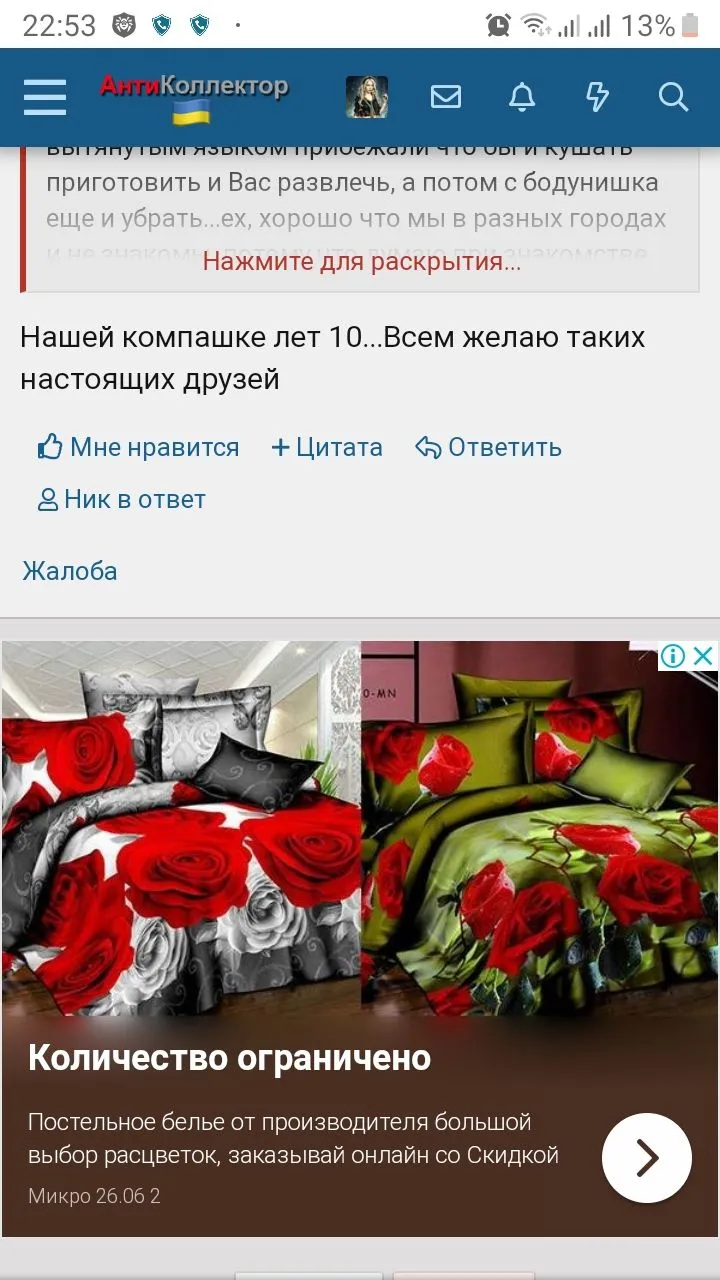Open the hamburger navigation menu
The height and width of the screenshot is (1280, 720).
(x=45, y=98)
